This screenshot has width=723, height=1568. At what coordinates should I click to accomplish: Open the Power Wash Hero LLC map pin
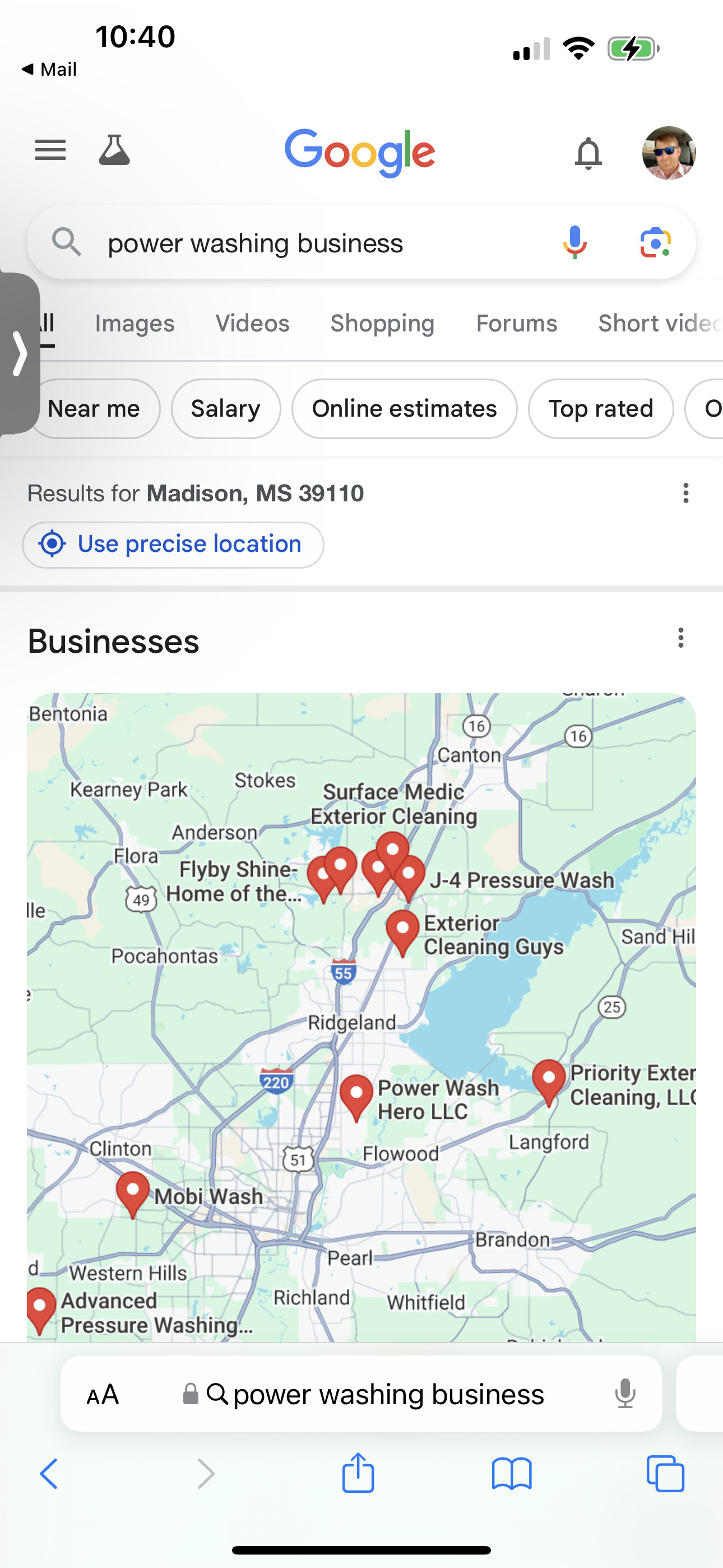pyautogui.click(x=356, y=1097)
